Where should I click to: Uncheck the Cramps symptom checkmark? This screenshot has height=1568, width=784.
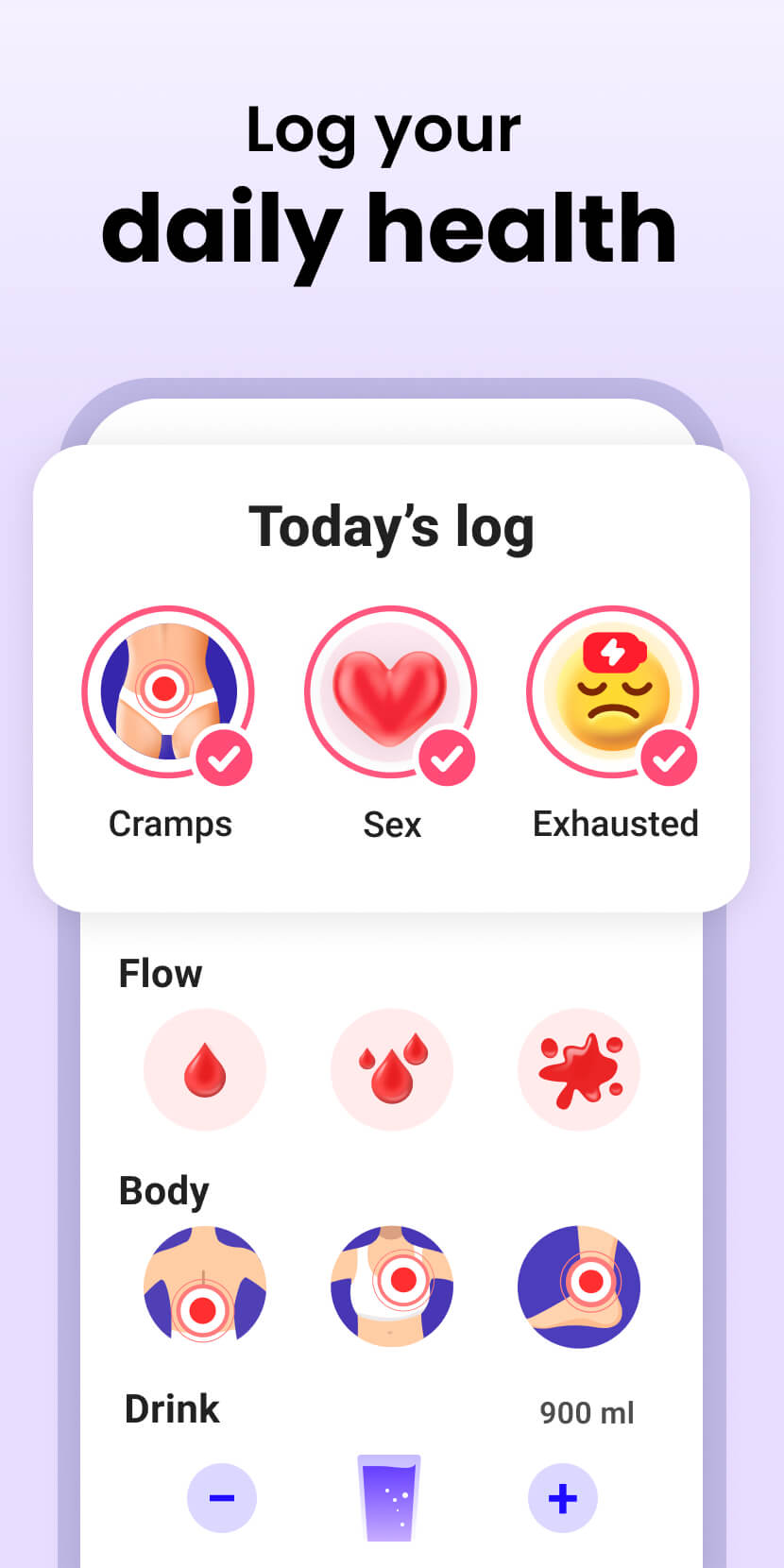tap(224, 757)
